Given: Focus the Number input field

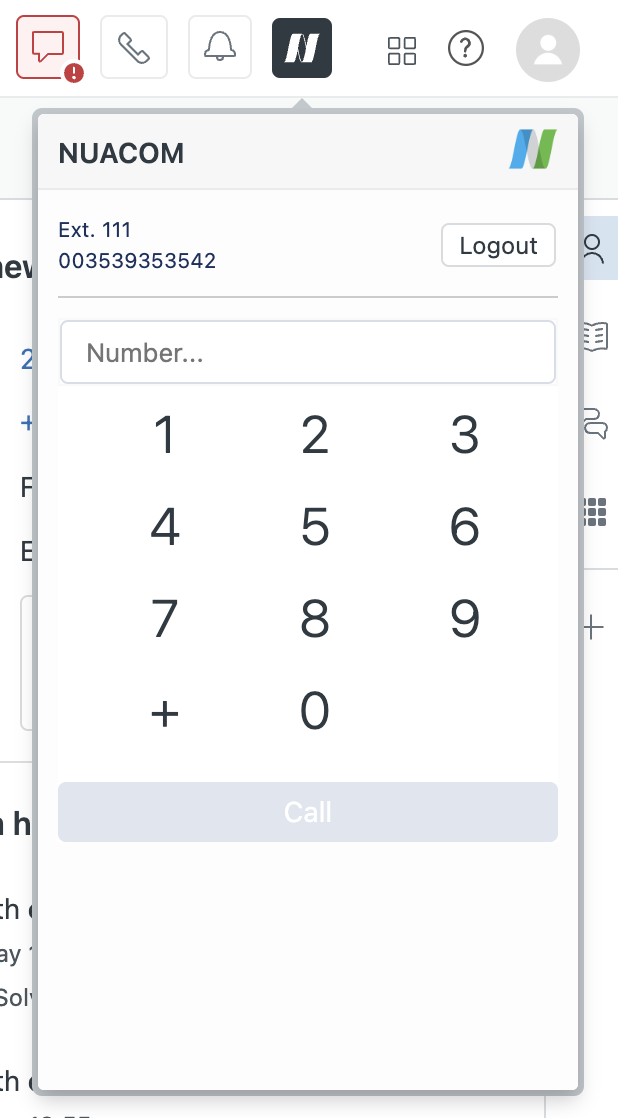Looking at the screenshot, I should [307, 352].
